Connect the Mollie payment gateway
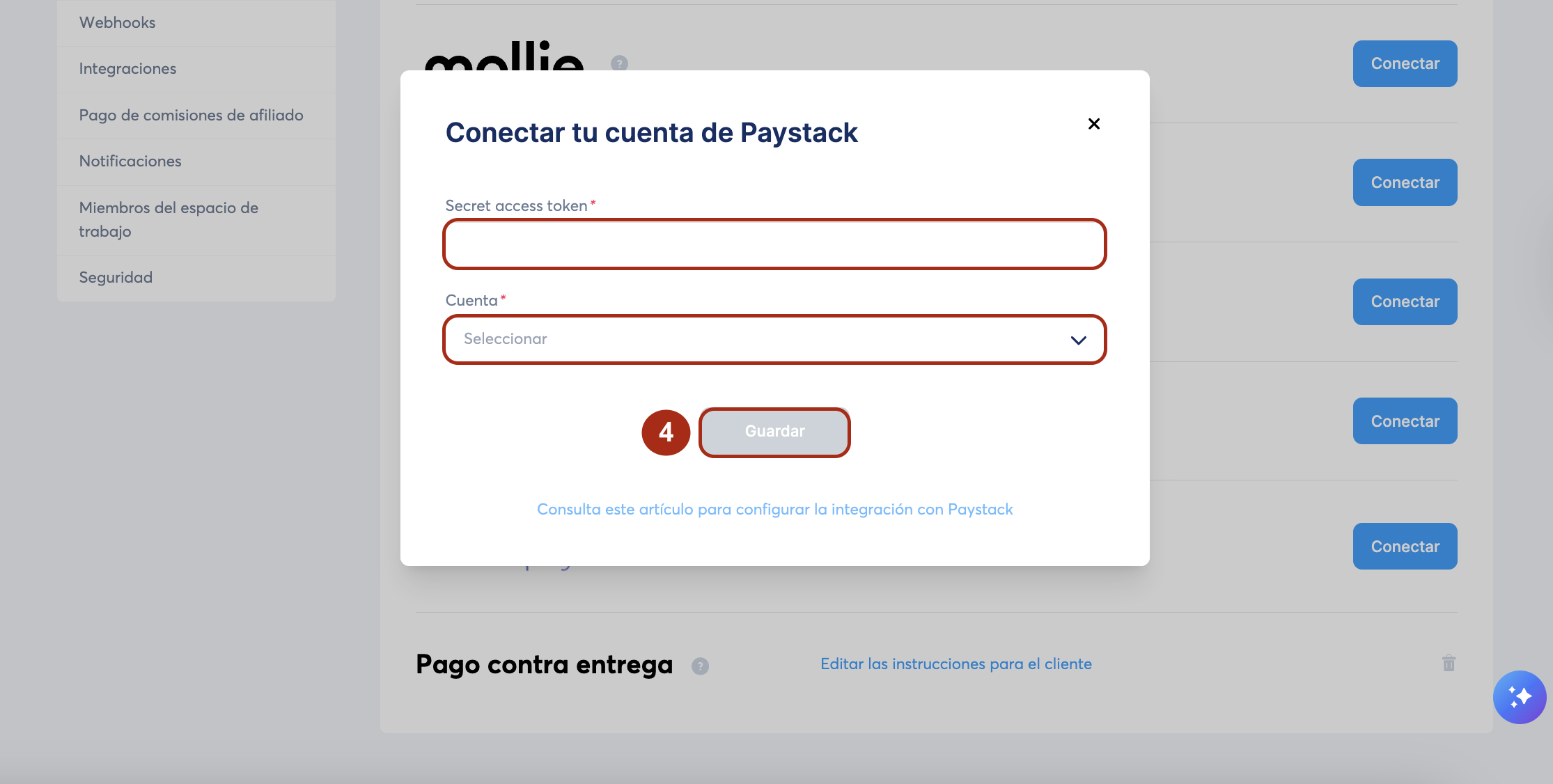 (x=1404, y=63)
